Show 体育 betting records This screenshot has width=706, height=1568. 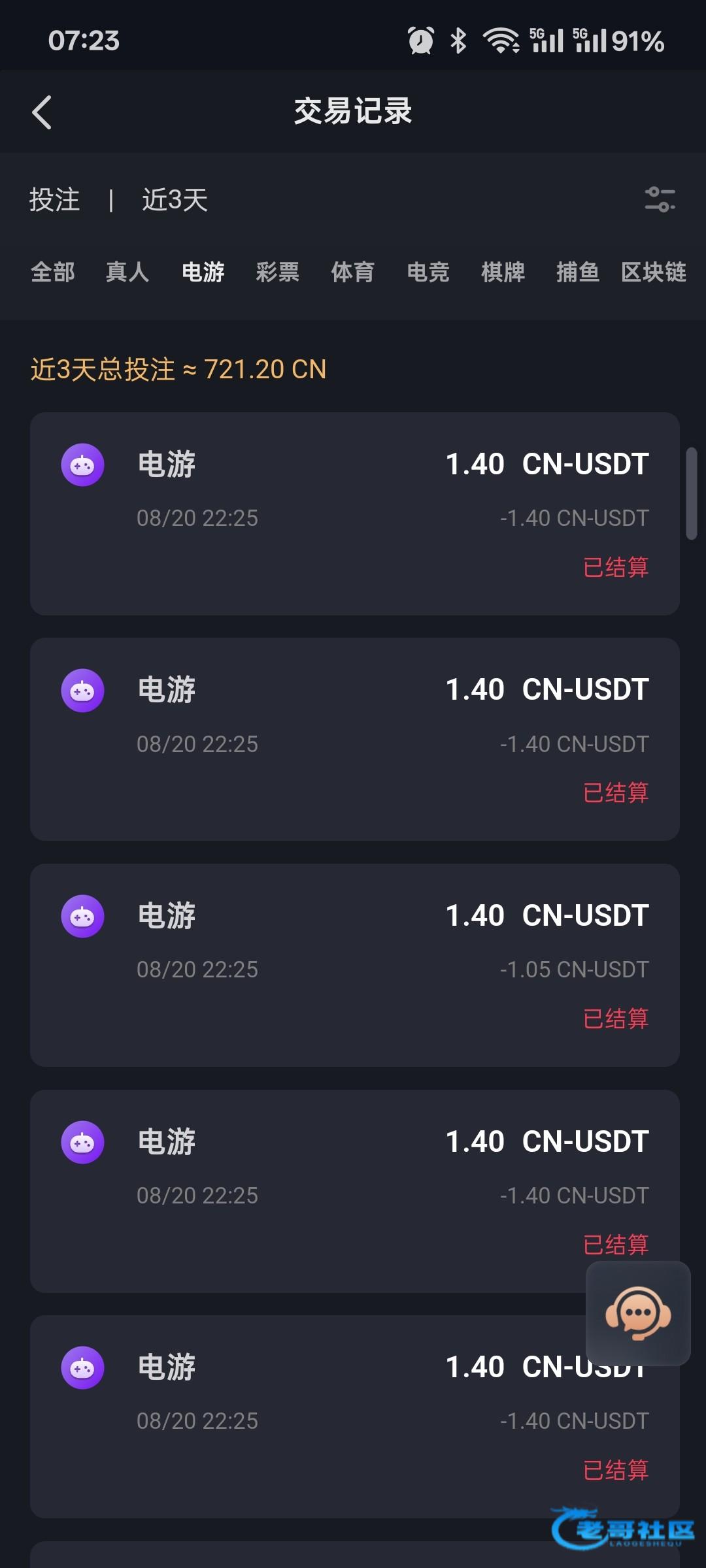coord(353,272)
